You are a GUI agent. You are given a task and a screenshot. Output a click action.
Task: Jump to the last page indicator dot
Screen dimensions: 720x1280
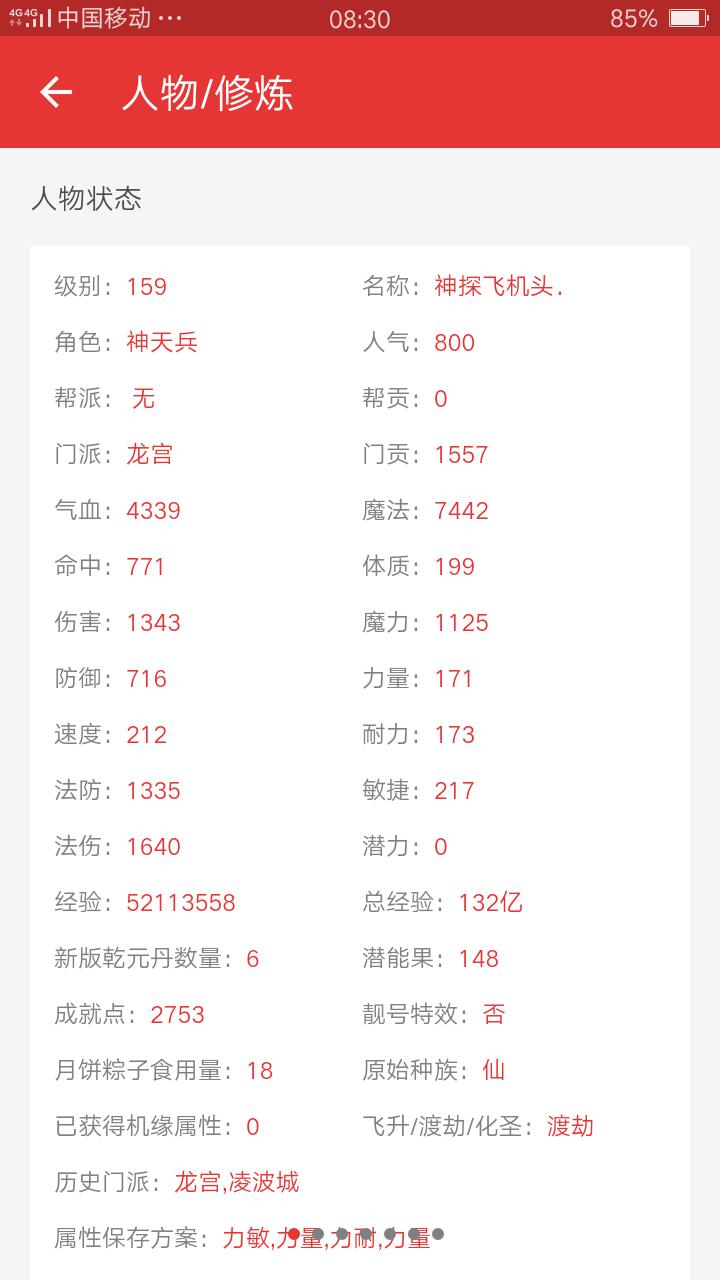tap(438, 1234)
